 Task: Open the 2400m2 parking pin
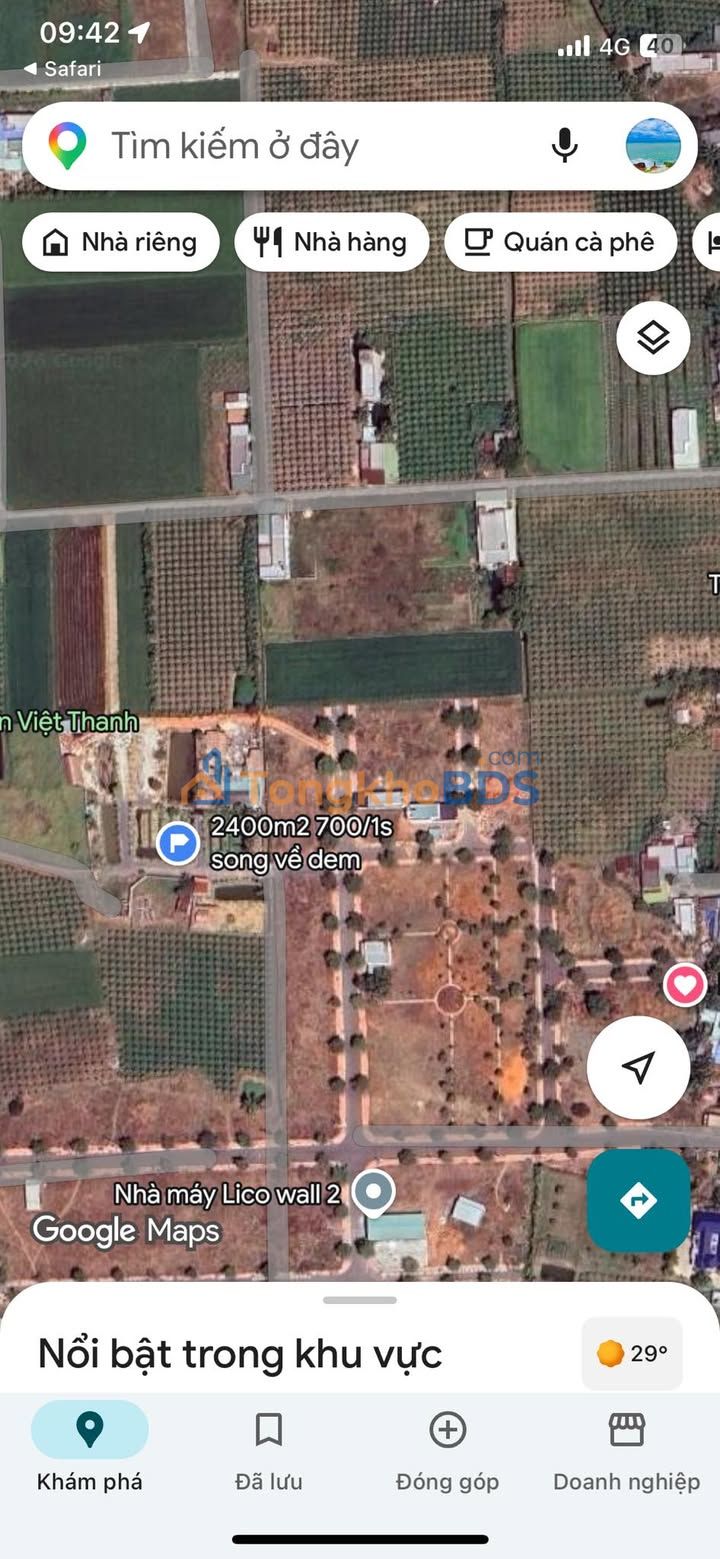[x=178, y=843]
